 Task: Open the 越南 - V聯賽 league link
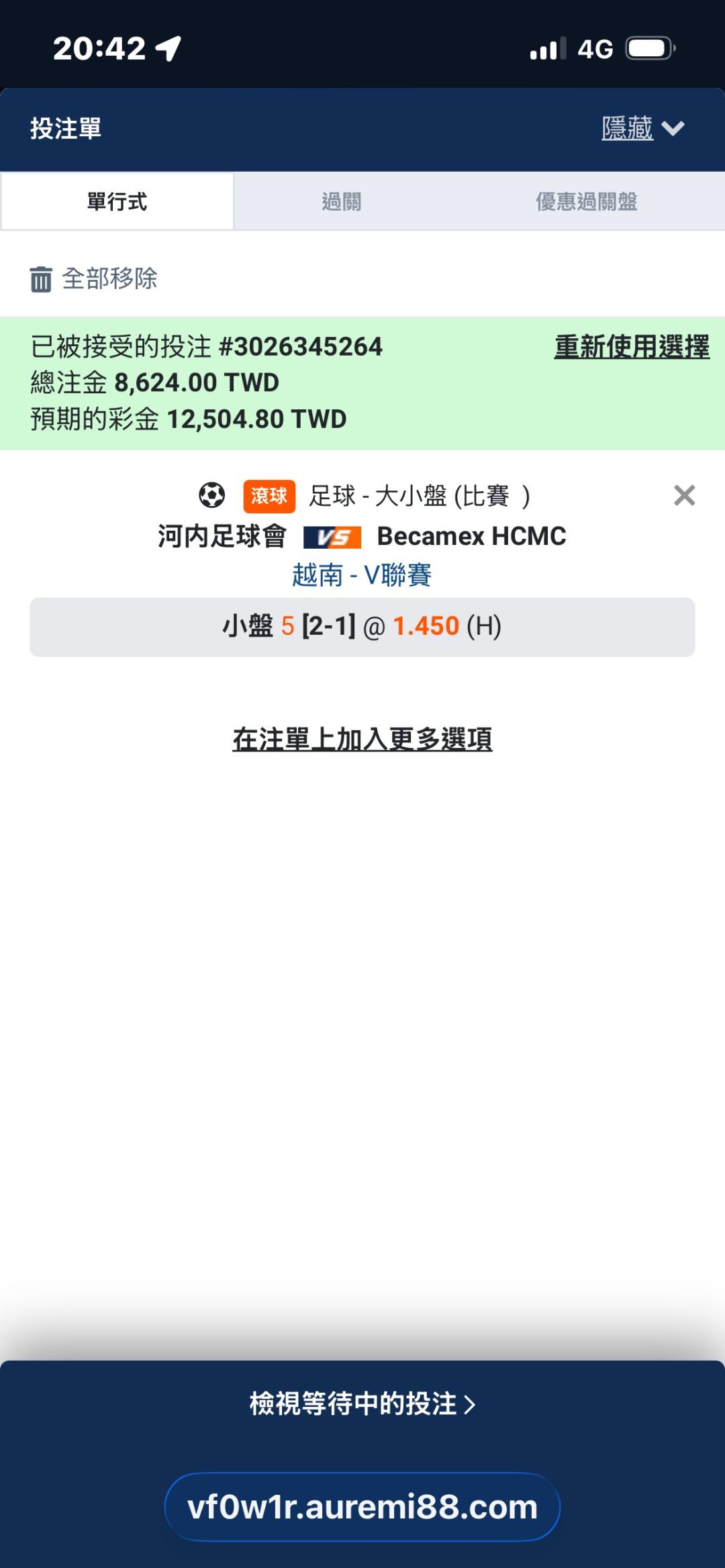pos(362,575)
